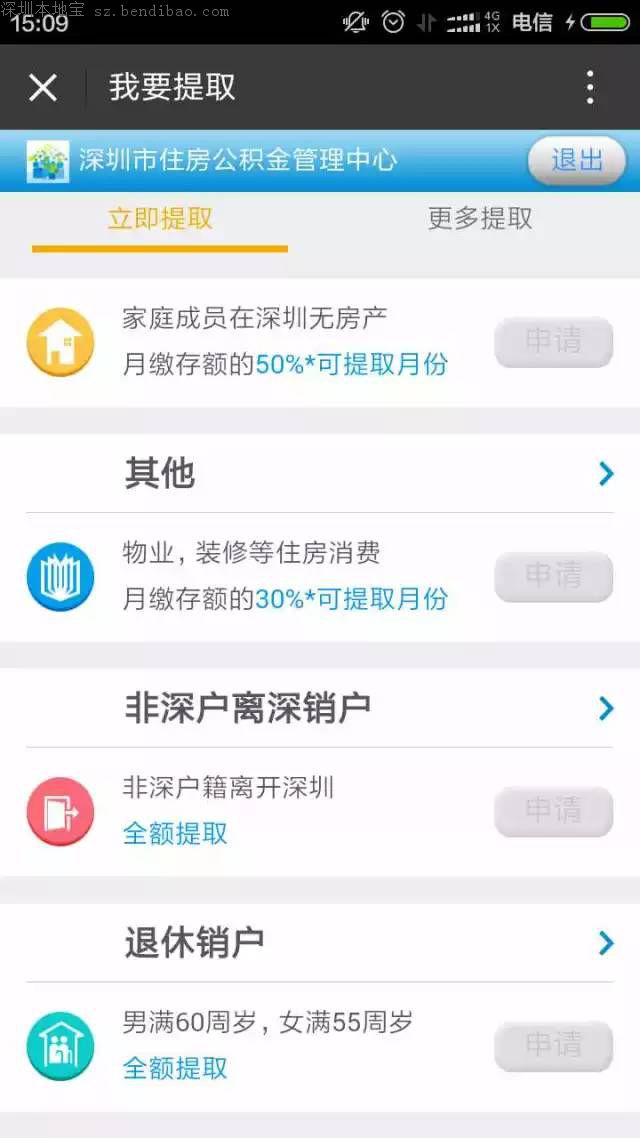Image resolution: width=640 pixels, height=1138 pixels.
Task: Expand the 退休销户 section
Action: [605, 943]
